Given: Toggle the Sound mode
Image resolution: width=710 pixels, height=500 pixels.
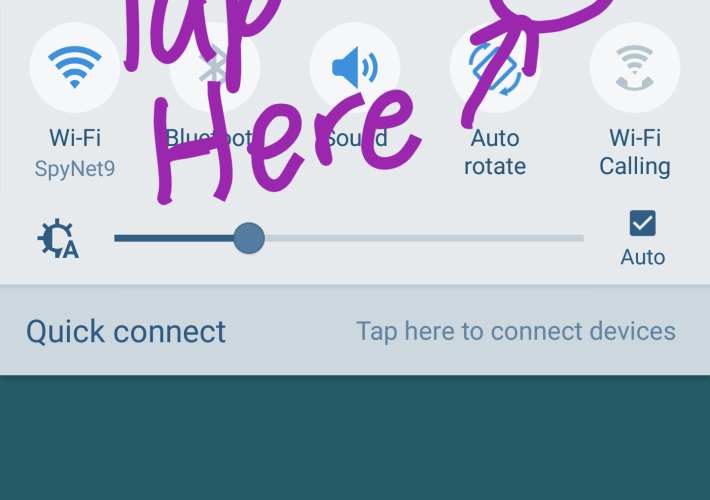Looking at the screenshot, I should coord(355,68).
